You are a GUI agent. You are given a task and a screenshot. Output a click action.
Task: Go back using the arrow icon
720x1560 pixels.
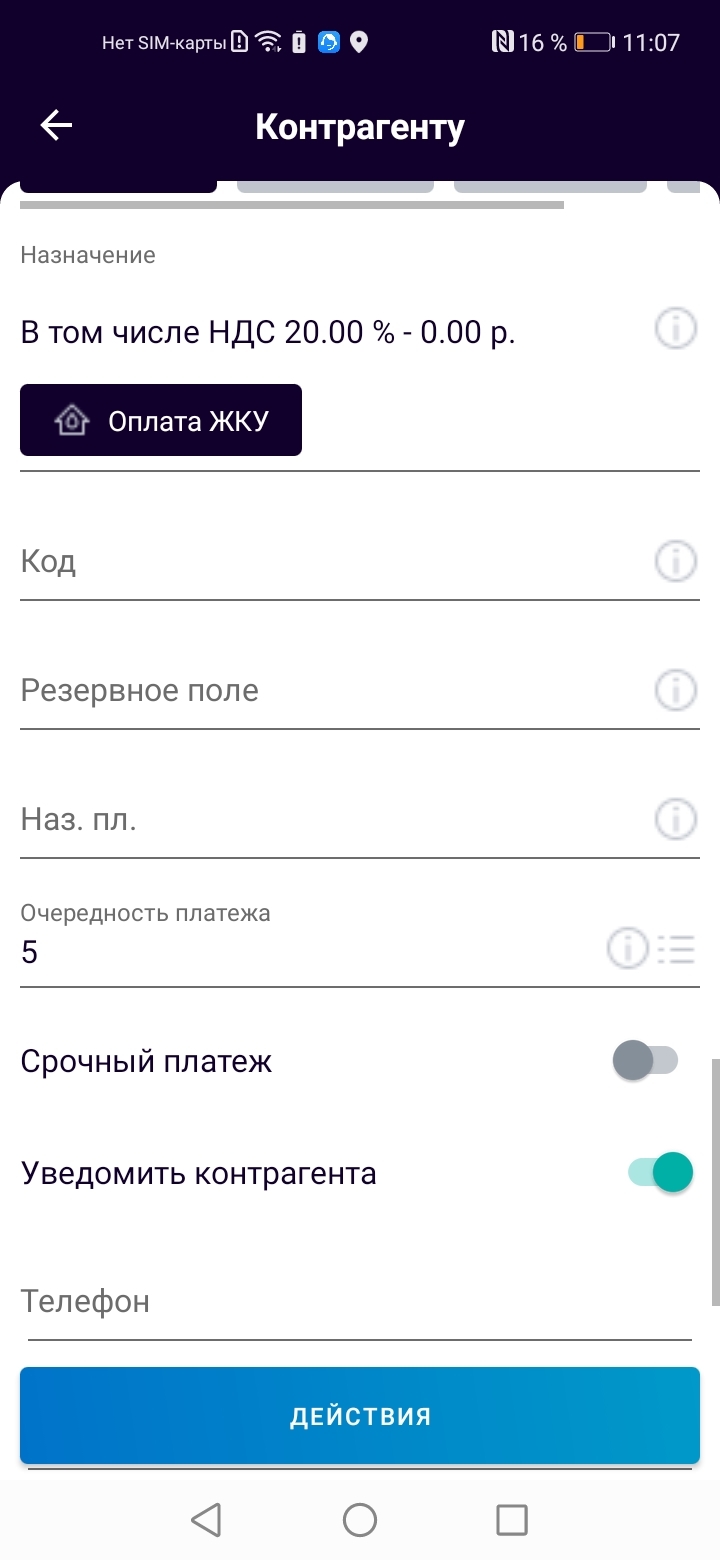[x=56, y=126]
